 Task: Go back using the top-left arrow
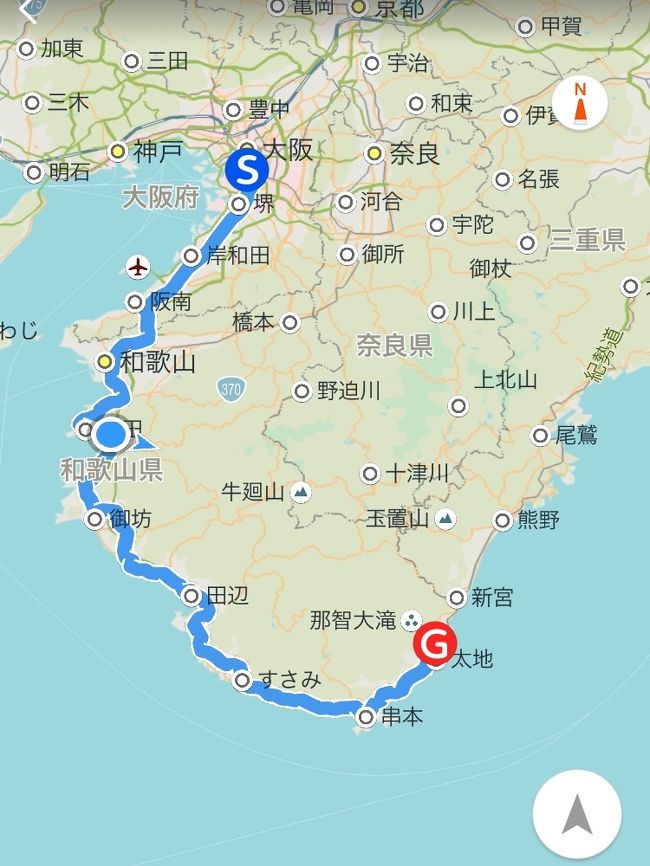pos(30,12)
